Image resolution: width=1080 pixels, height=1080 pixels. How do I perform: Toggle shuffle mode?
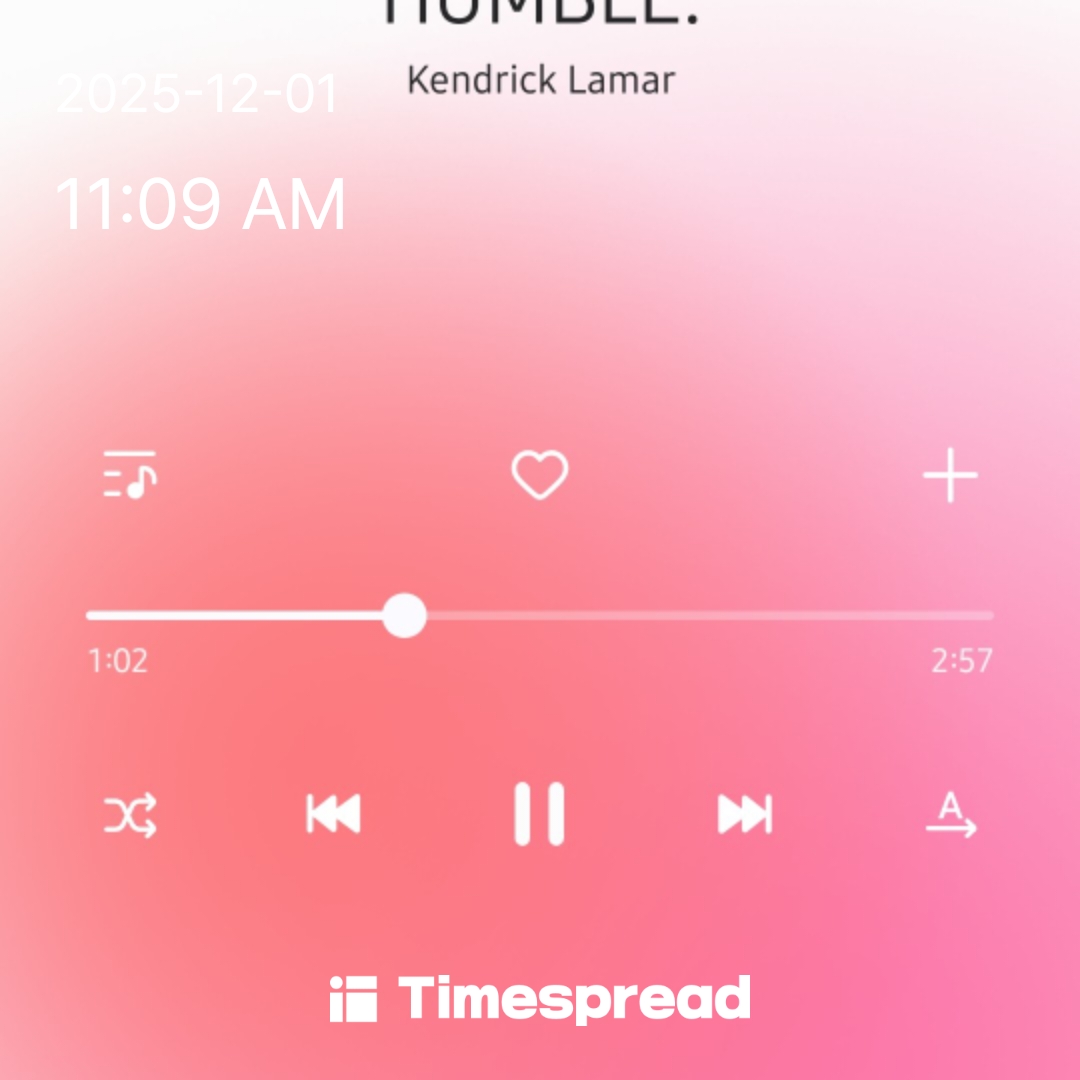(x=130, y=816)
